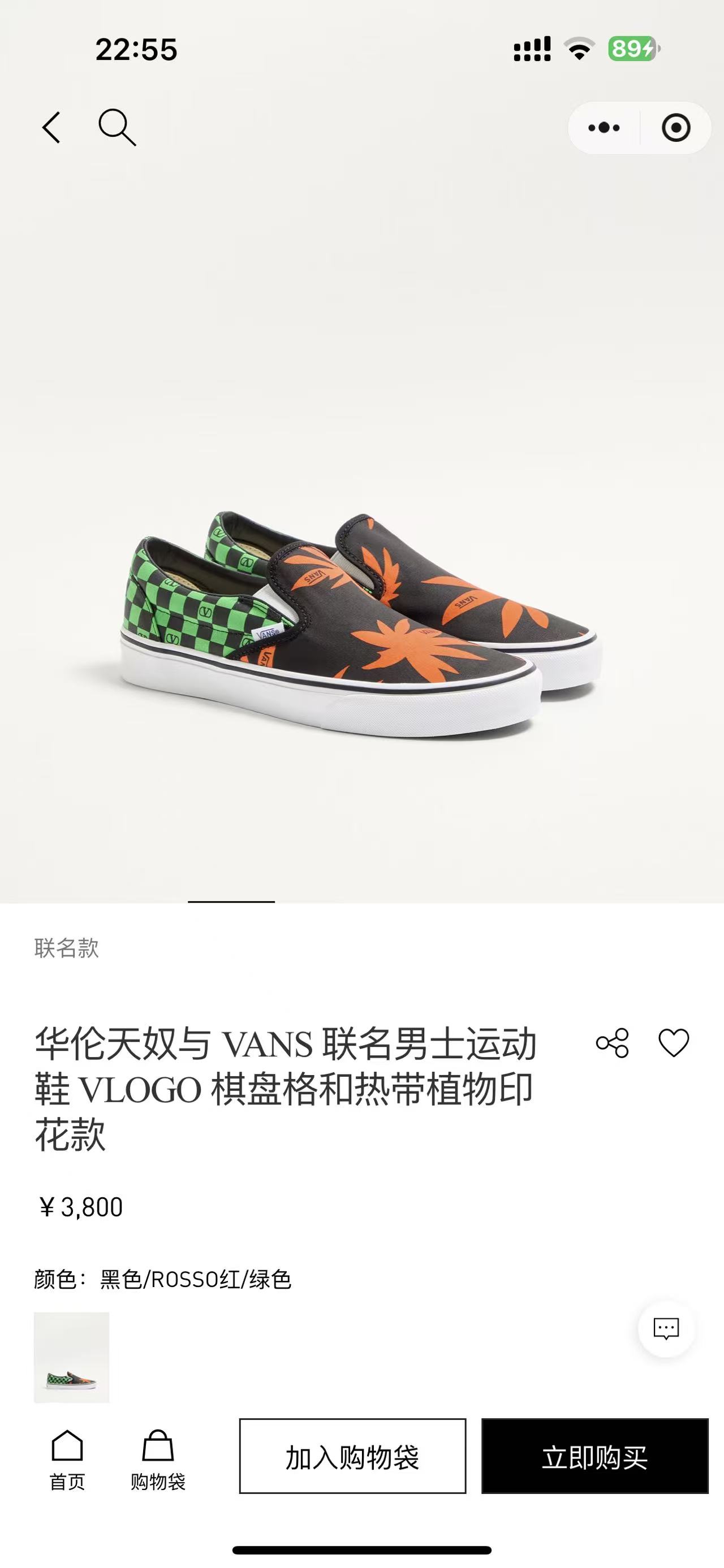Go to 首页 home tab
Viewport: 724px width, 1568px height.
[x=67, y=1459]
